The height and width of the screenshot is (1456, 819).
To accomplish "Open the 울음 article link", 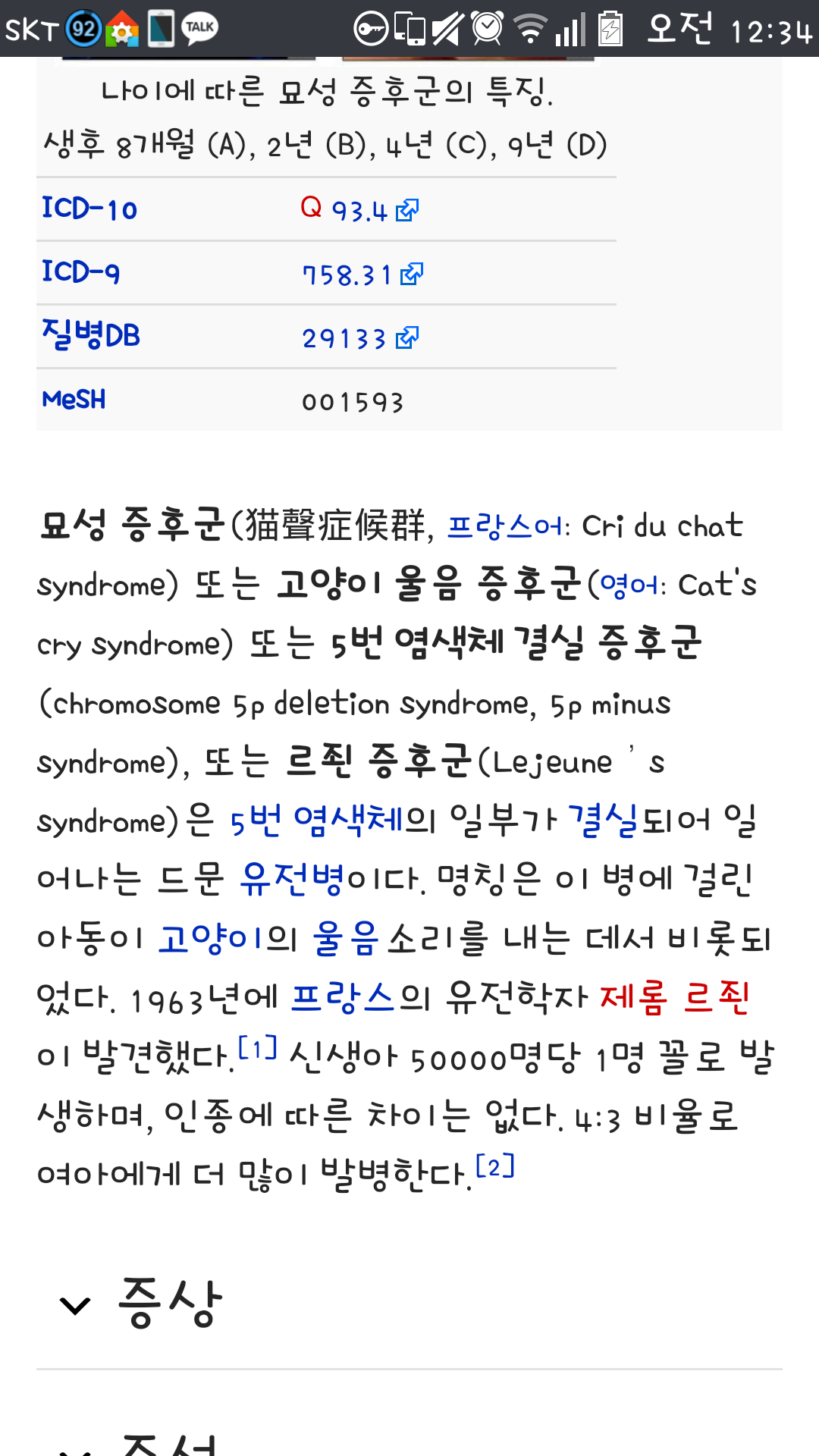I will coord(345,938).
